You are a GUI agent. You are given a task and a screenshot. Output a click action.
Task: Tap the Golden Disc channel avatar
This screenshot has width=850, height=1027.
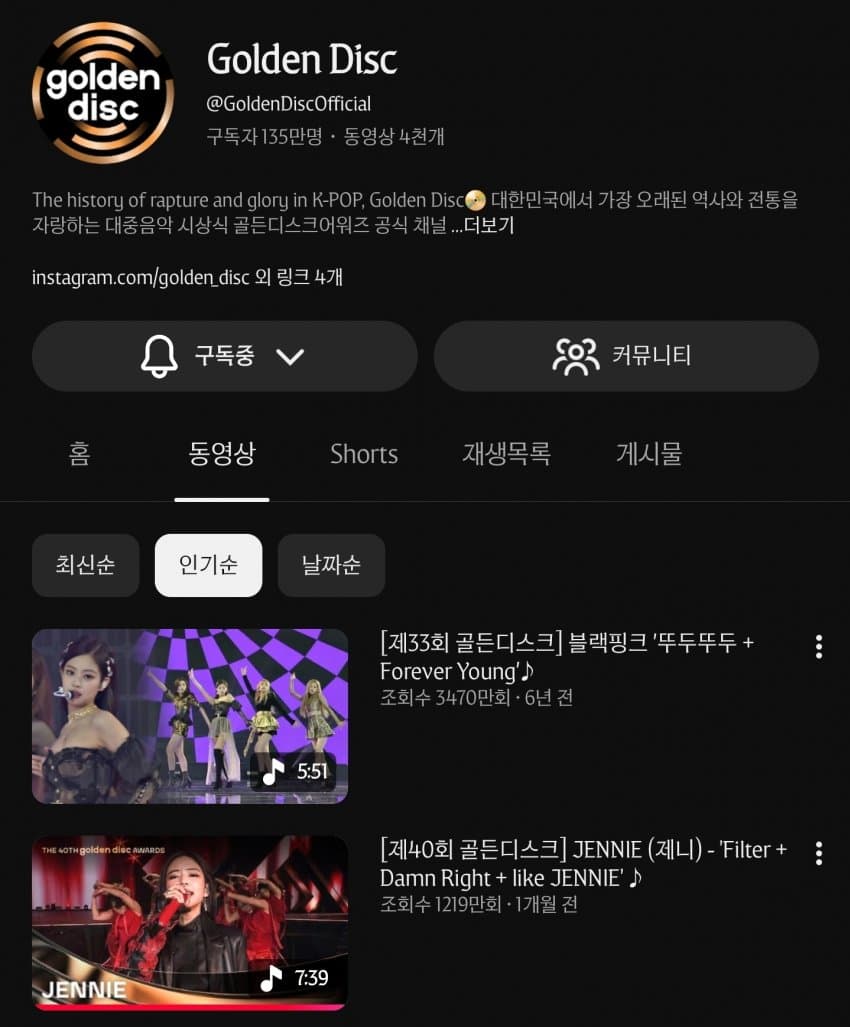click(x=102, y=92)
